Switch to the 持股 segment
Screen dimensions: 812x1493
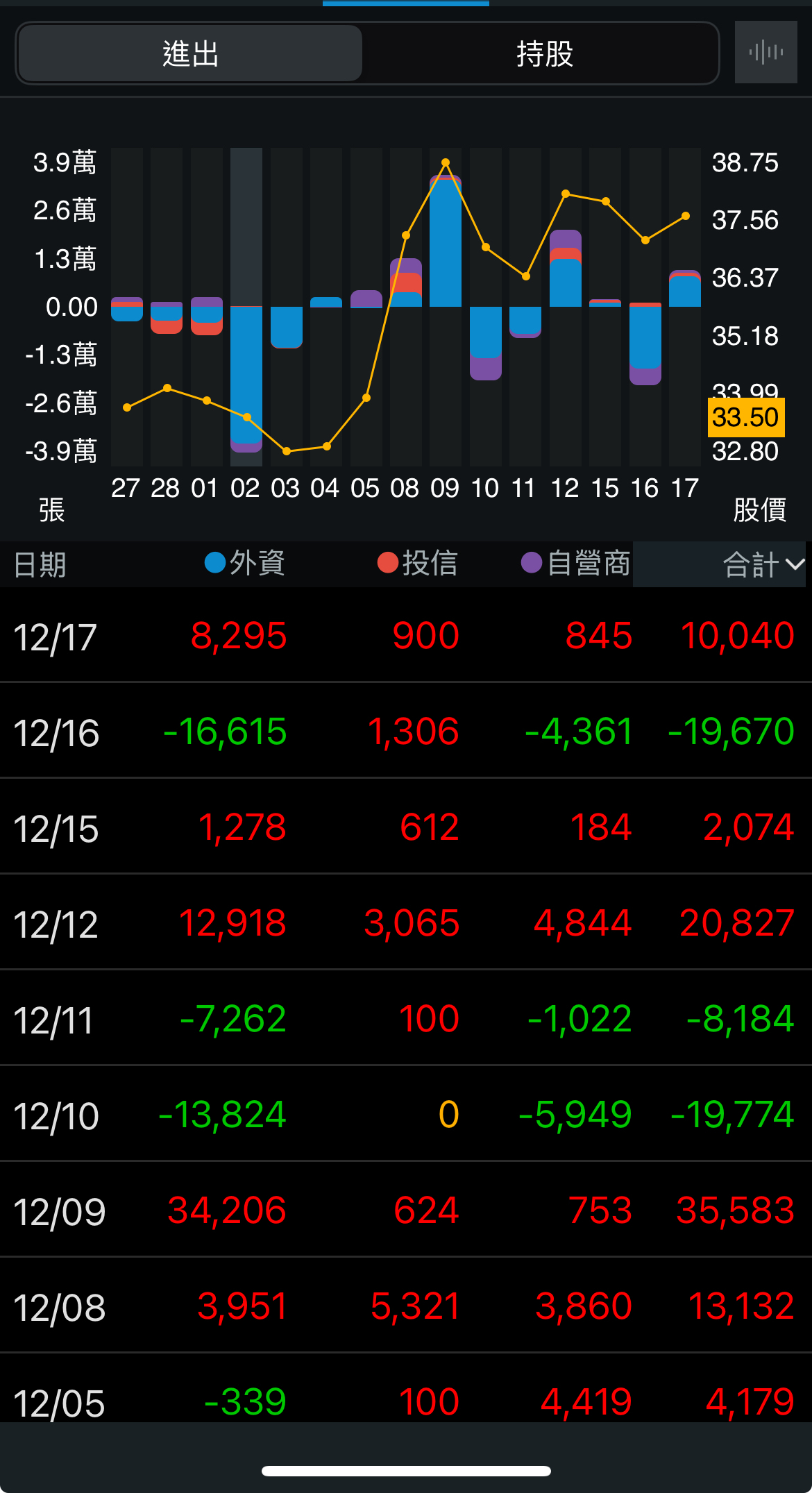point(544,53)
